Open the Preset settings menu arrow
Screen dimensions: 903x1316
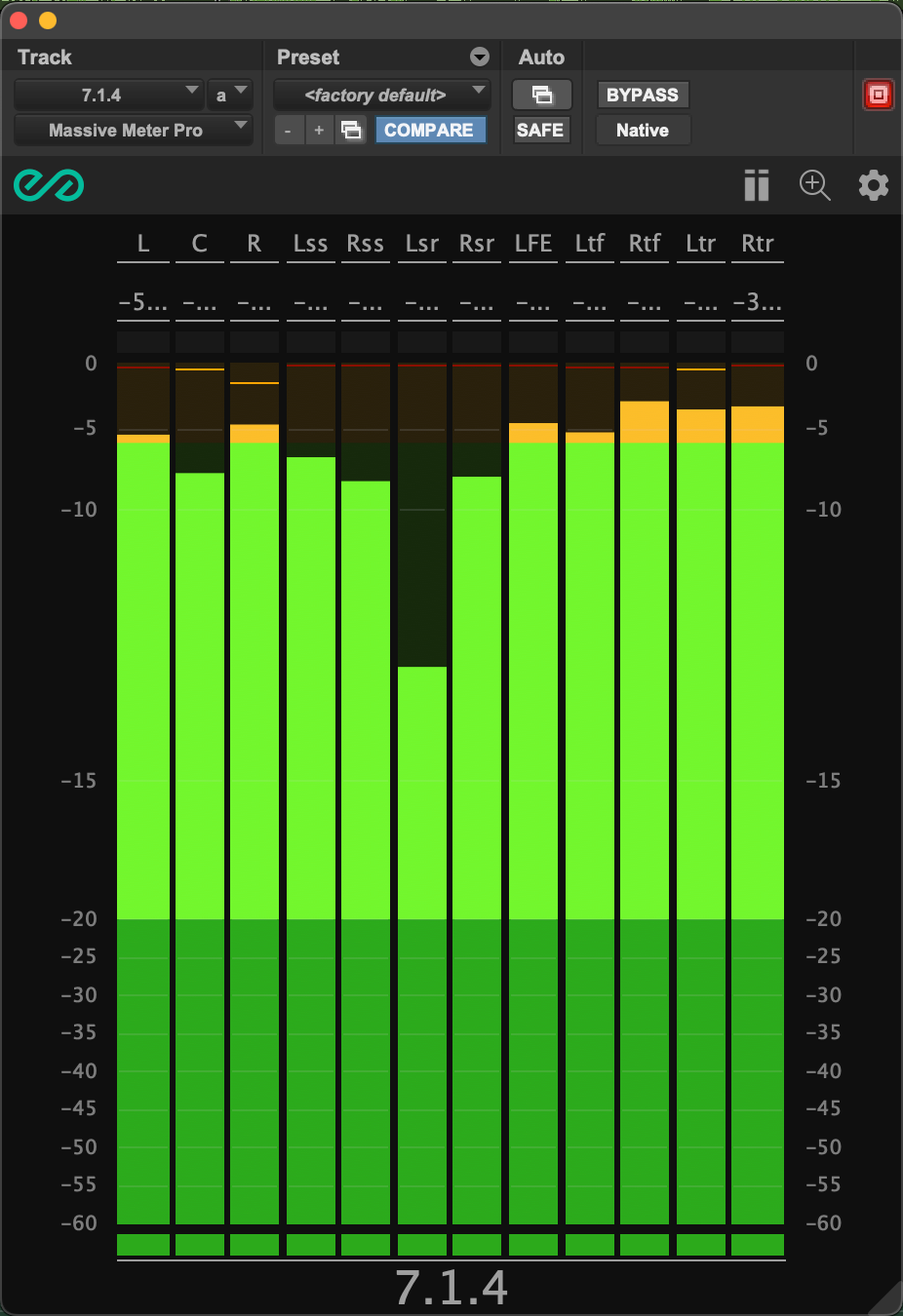[480, 57]
